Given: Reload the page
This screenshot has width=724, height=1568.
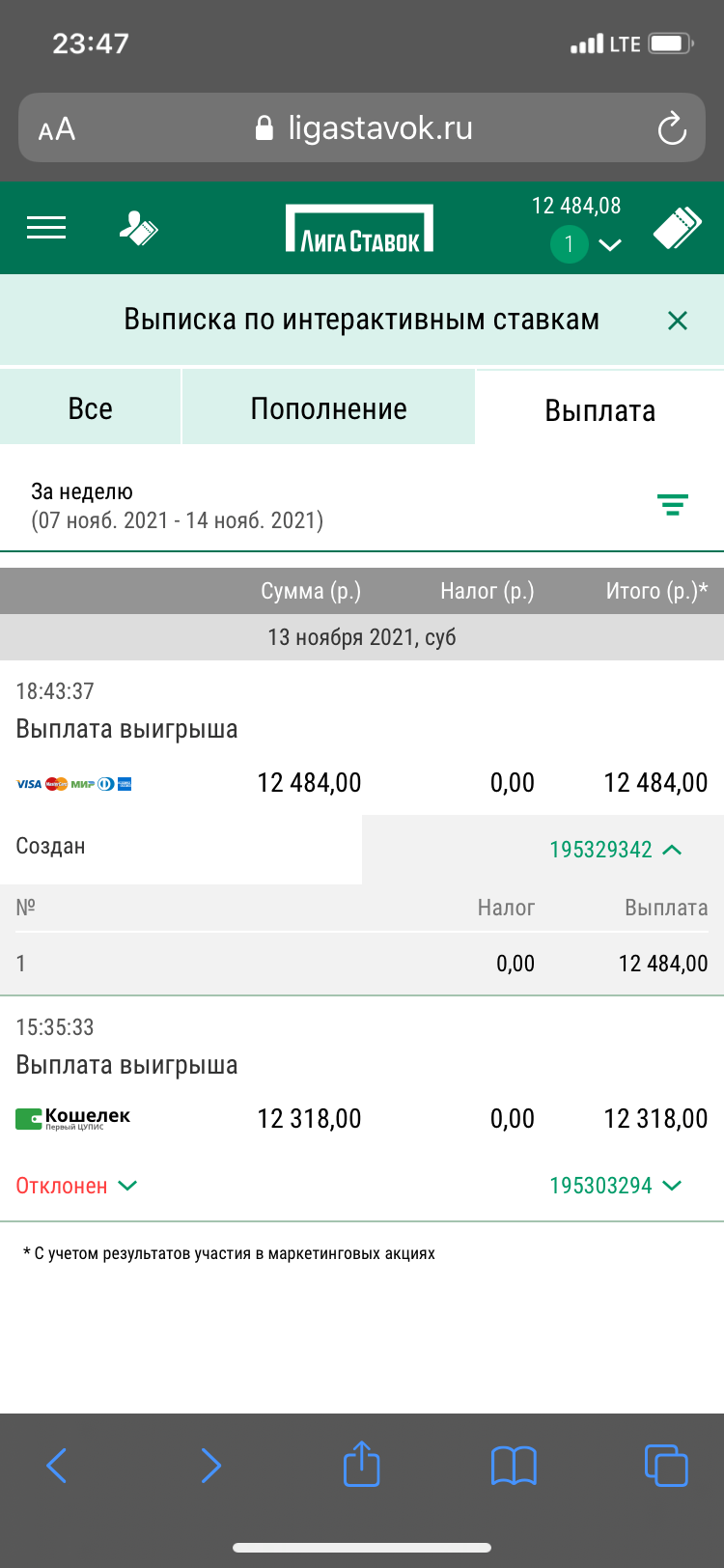Looking at the screenshot, I should 671,128.
